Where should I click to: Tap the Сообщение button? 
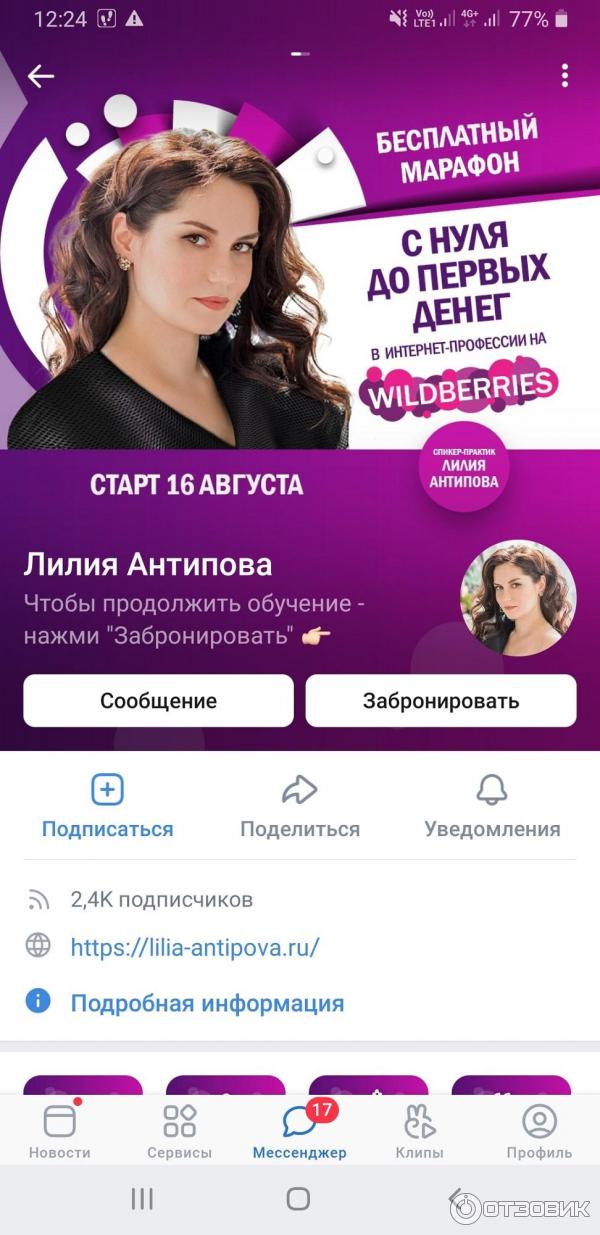tap(158, 701)
